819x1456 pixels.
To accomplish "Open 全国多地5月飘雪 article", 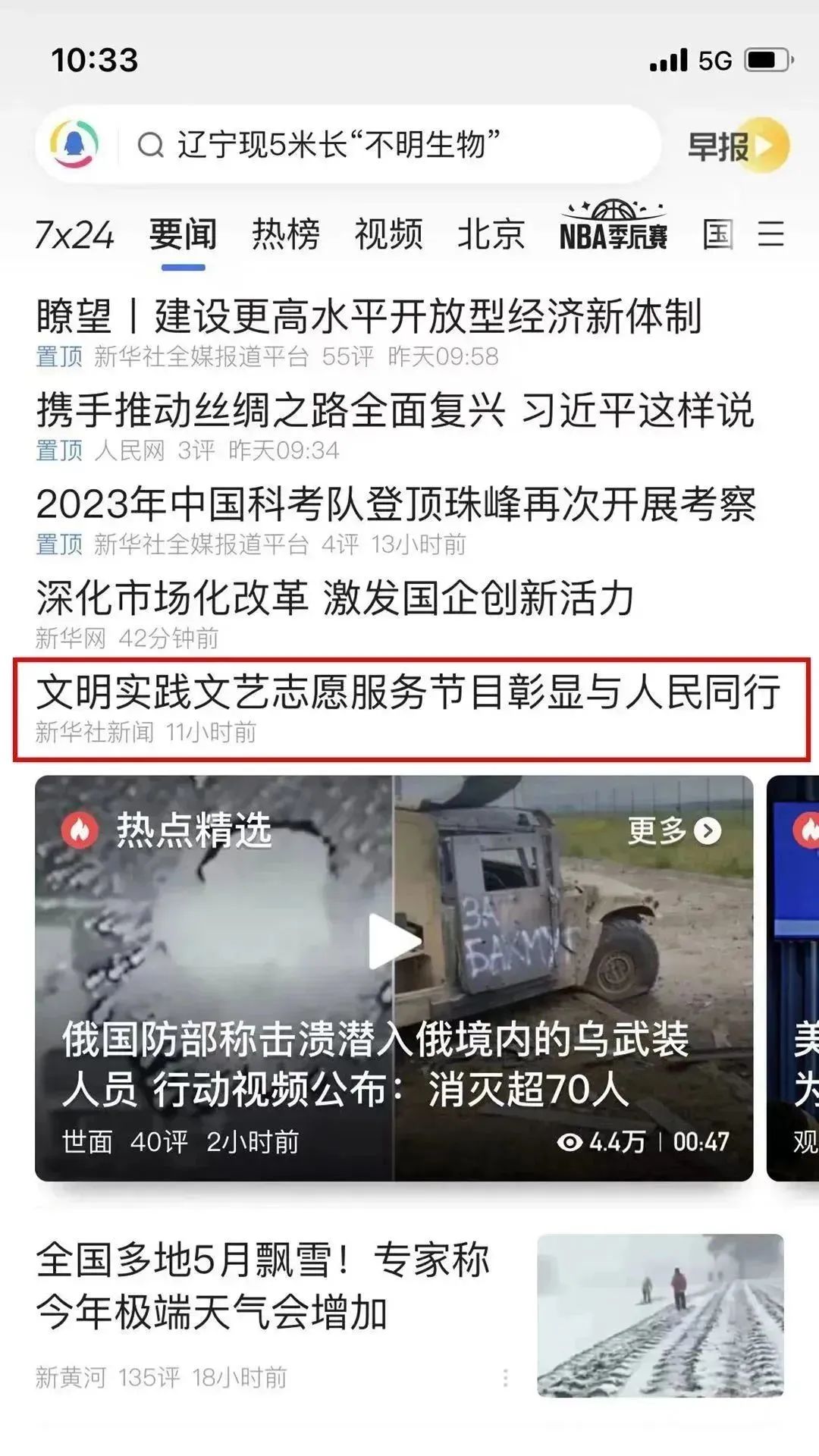I will click(x=262, y=1285).
